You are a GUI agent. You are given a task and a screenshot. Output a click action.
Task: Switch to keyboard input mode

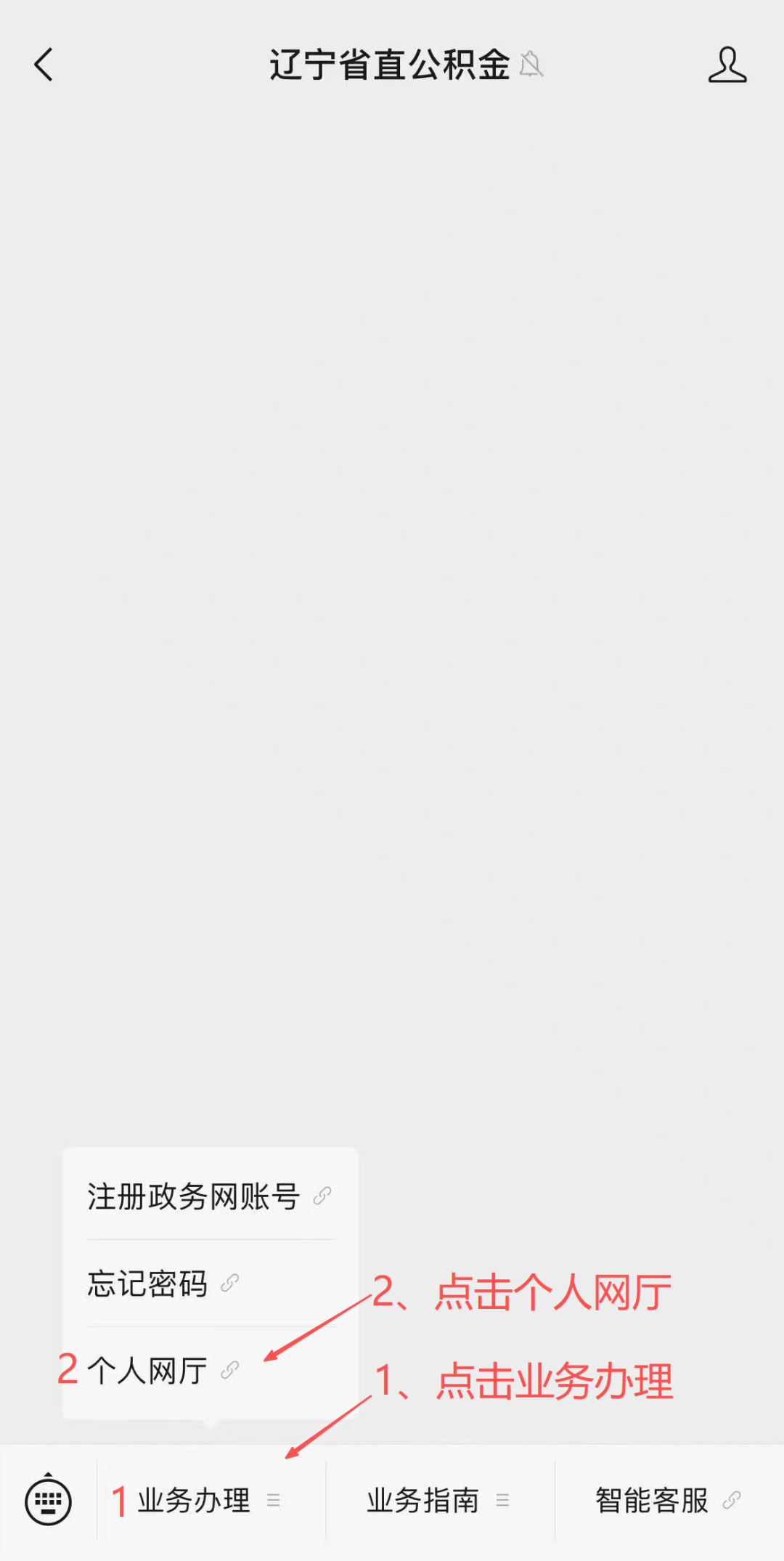48,1499
